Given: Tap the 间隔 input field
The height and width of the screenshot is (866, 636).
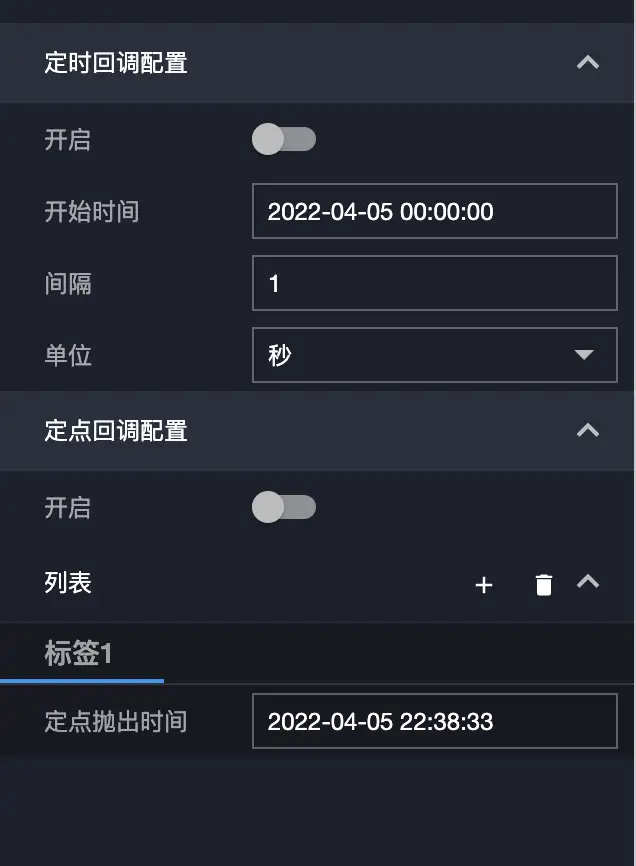Looking at the screenshot, I should click(x=434, y=283).
